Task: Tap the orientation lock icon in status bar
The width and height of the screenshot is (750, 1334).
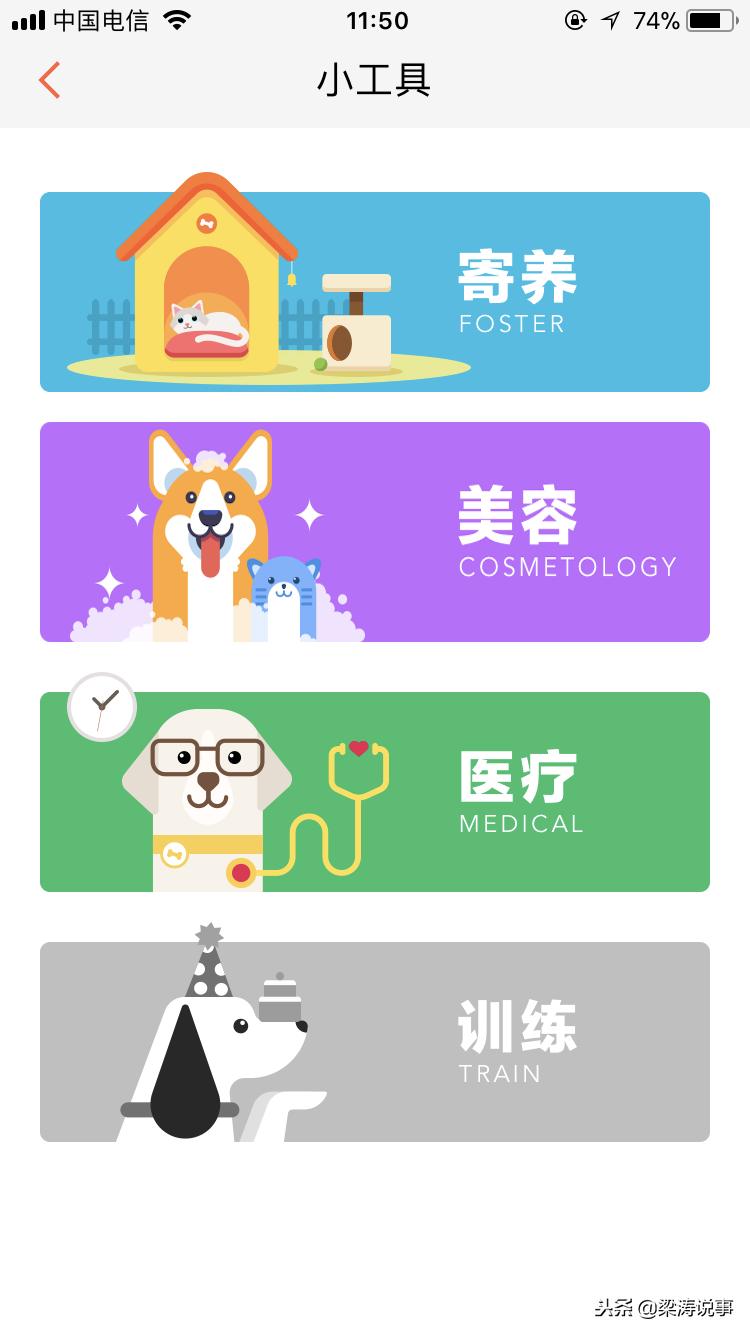Action: [x=576, y=19]
